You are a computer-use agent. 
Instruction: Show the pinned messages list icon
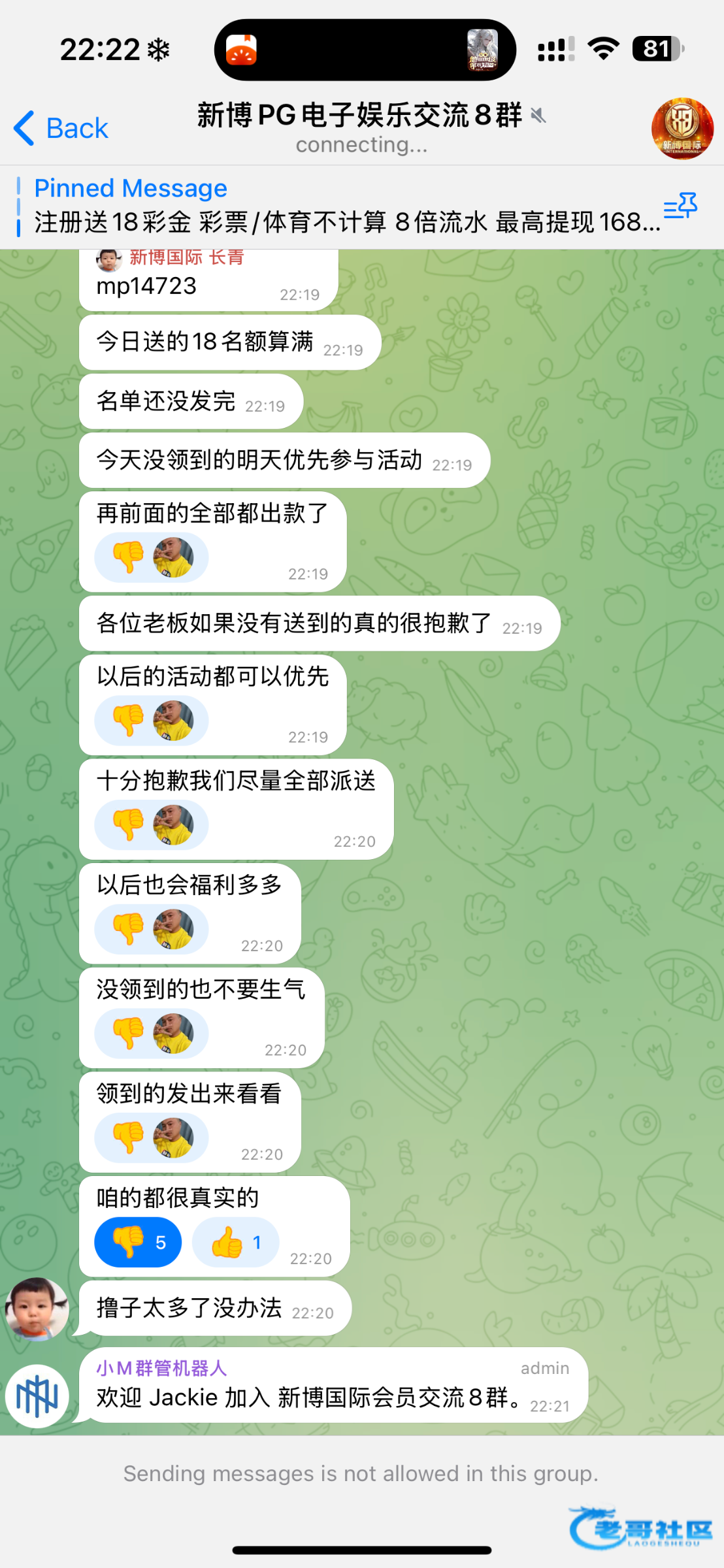pos(680,206)
